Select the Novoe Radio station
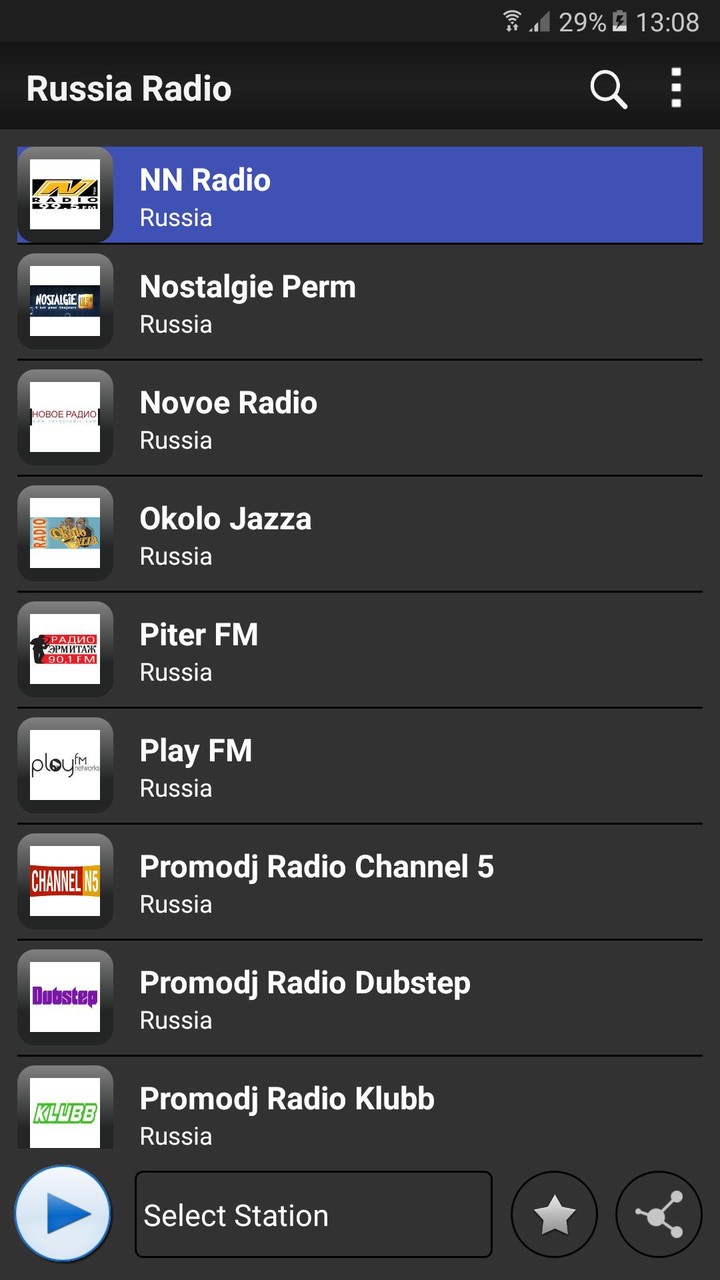This screenshot has height=1280, width=720. [360, 417]
